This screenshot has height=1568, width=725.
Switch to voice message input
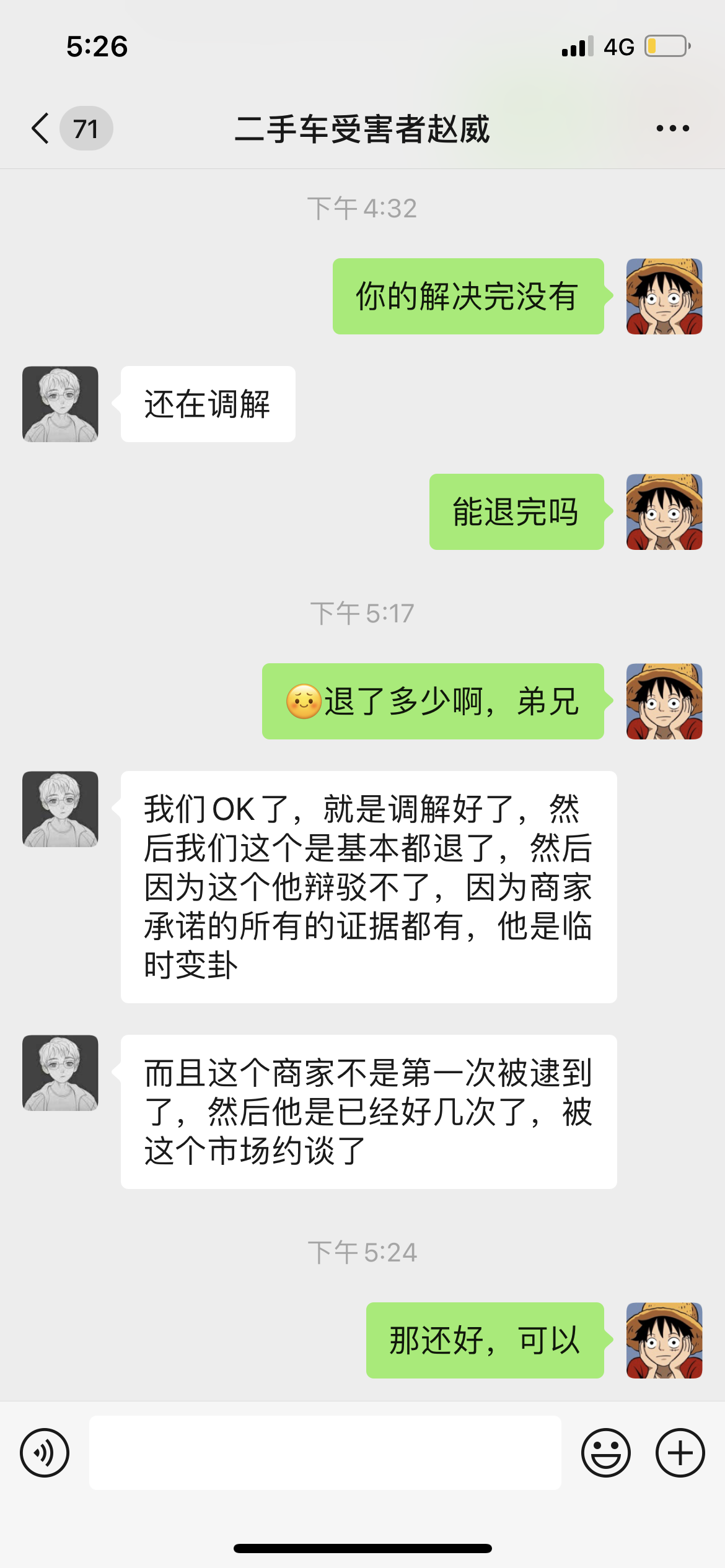click(45, 1453)
